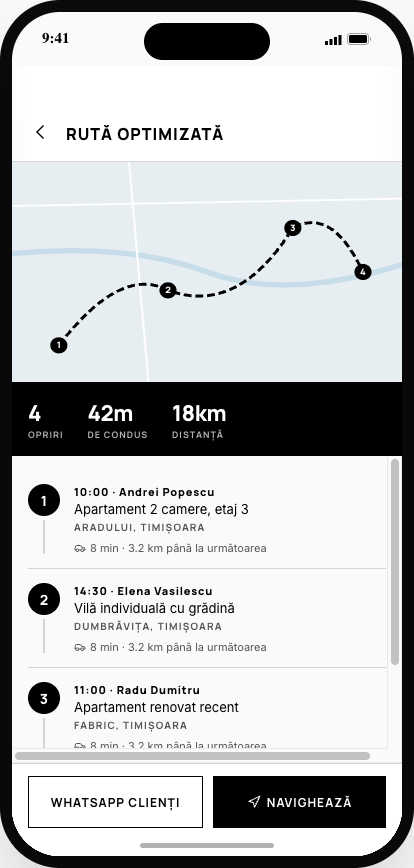Tap the Whatsapp Clienți button
This screenshot has height=868, width=414.
pyautogui.click(x=115, y=802)
